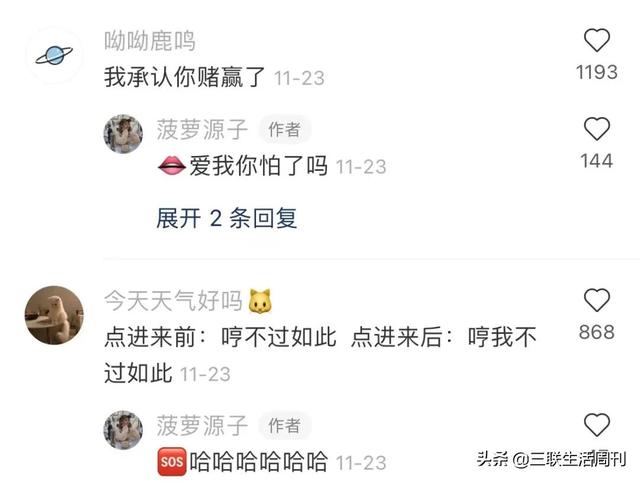Like 呦呦鹿鸣's comment 我承认你赌赢了
This screenshot has height=481, width=640.
[x=597, y=41]
